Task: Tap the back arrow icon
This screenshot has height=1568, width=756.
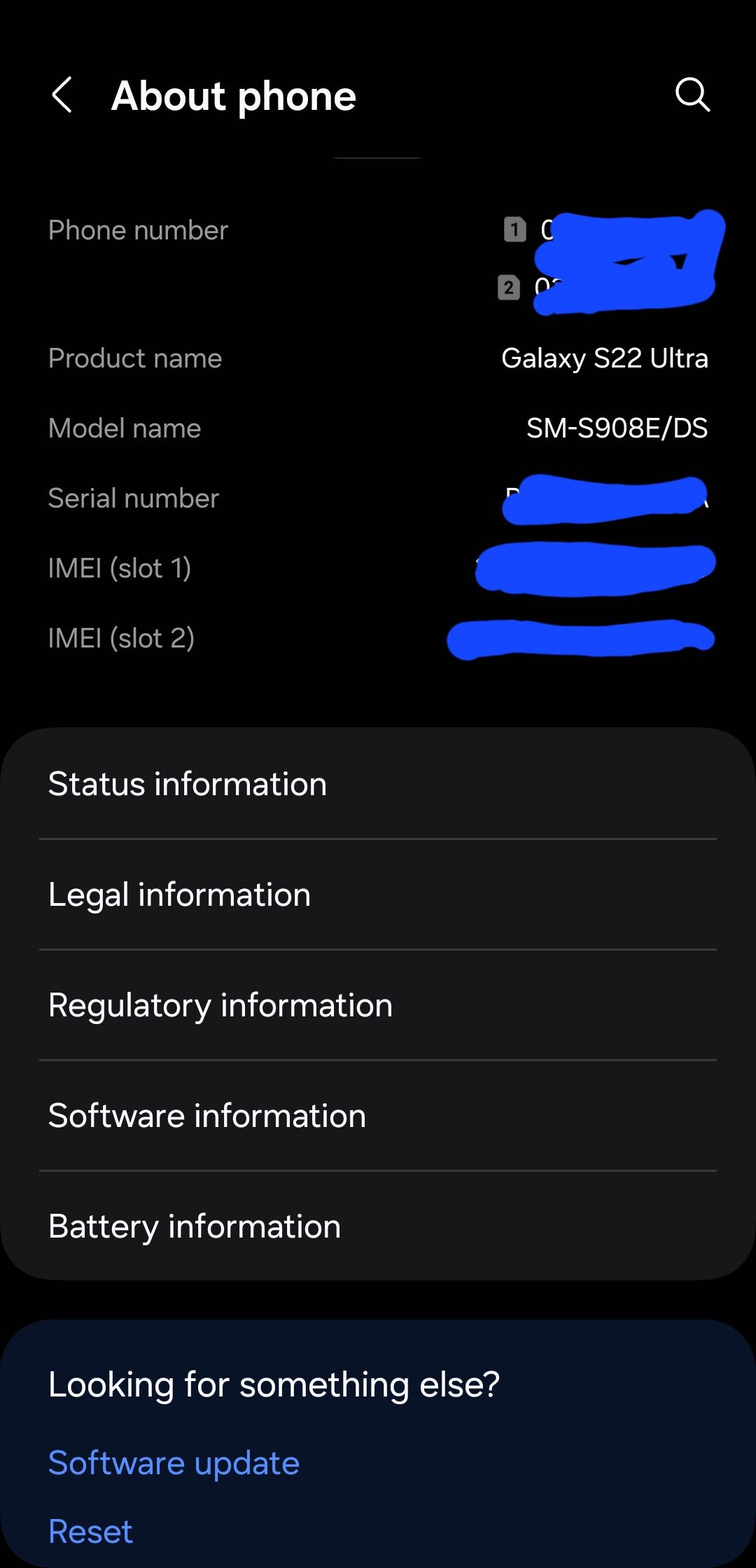Action: (x=62, y=95)
